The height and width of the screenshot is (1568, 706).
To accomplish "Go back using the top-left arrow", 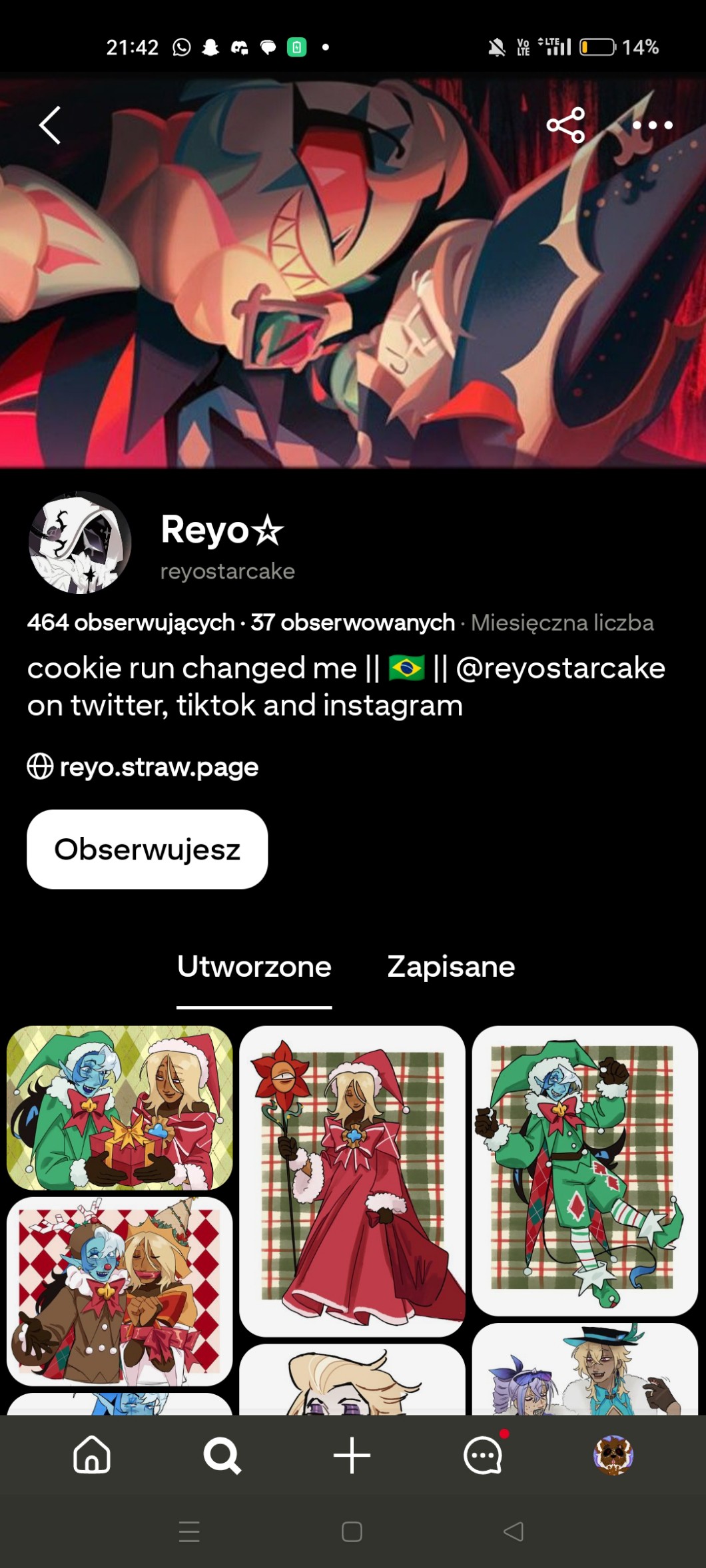I will pyautogui.click(x=50, y=125).
